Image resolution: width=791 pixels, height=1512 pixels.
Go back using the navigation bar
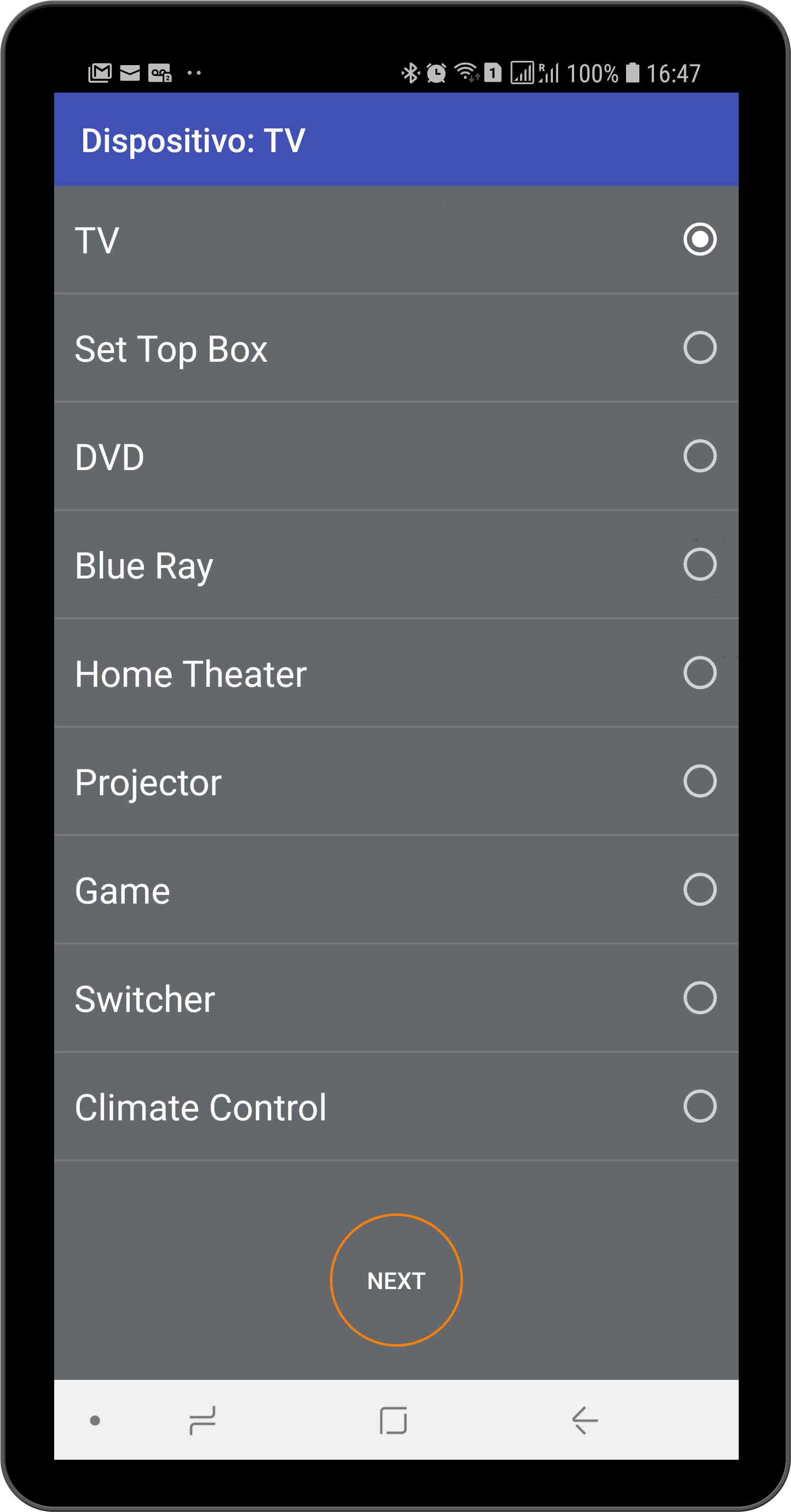pyautogui.click(x=584, y=1420)
